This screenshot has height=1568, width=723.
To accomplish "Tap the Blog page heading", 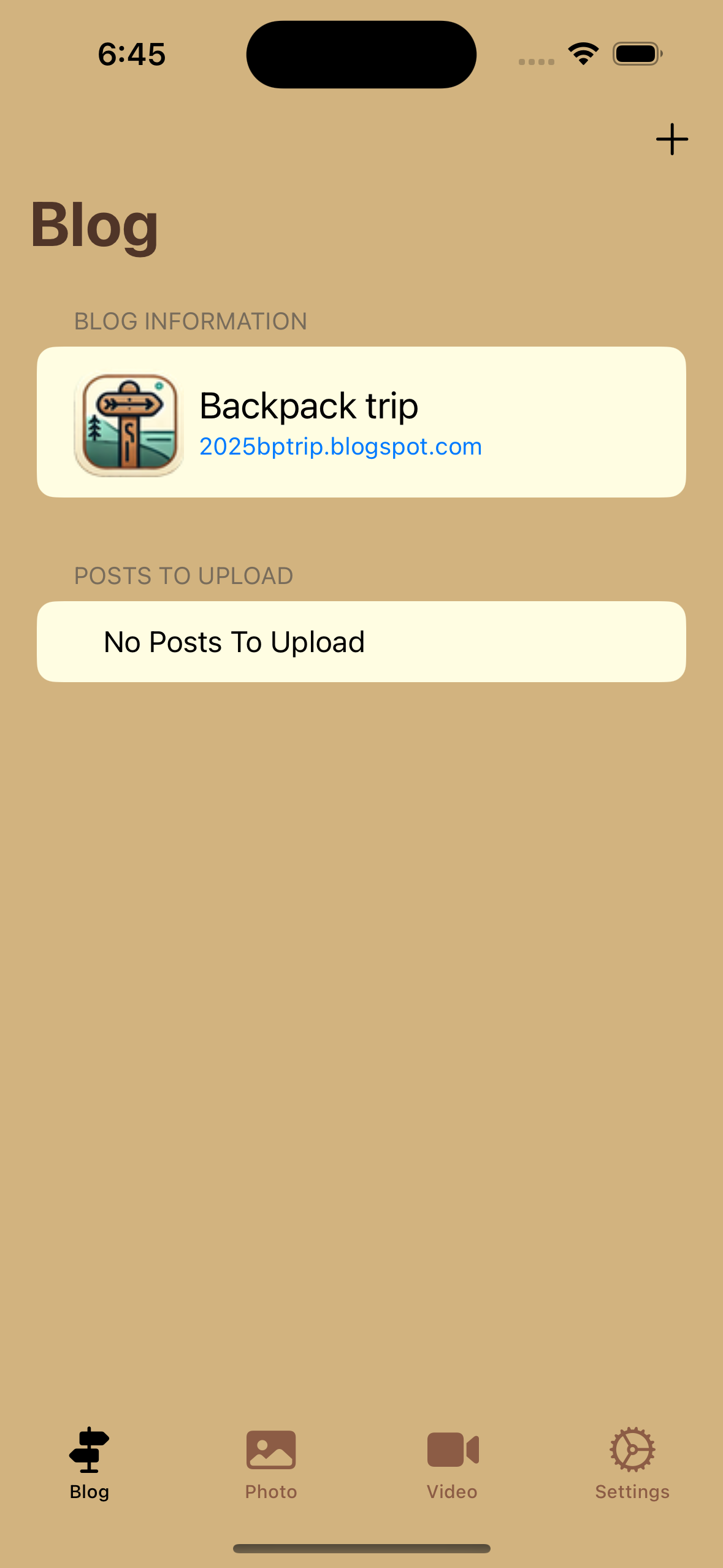I will point(95,226).
